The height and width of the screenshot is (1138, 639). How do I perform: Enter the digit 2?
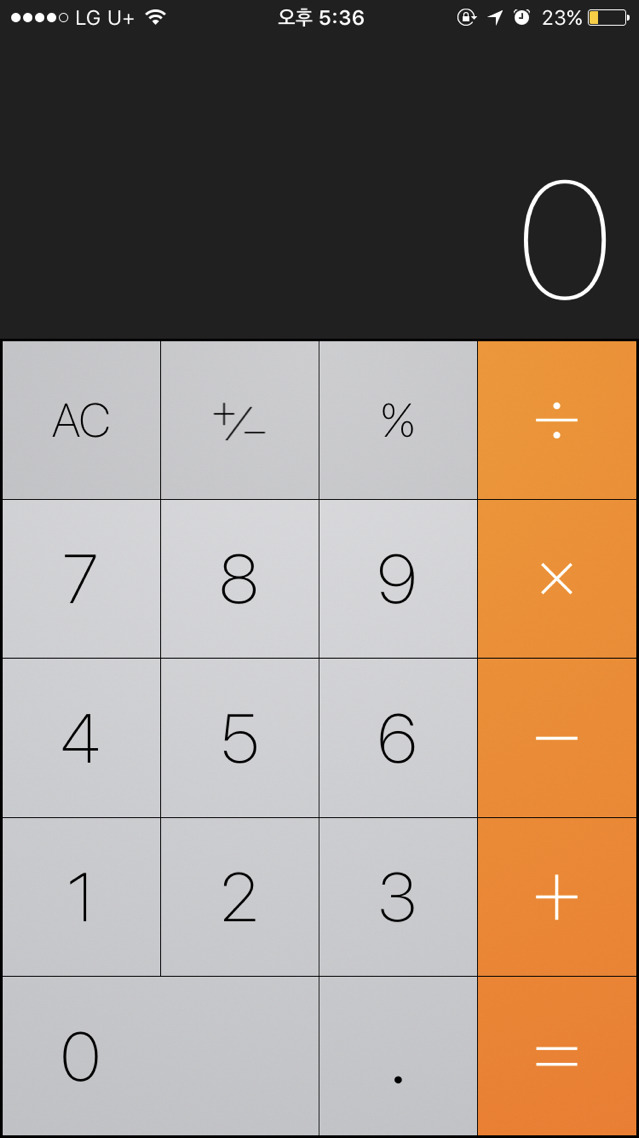239,897
